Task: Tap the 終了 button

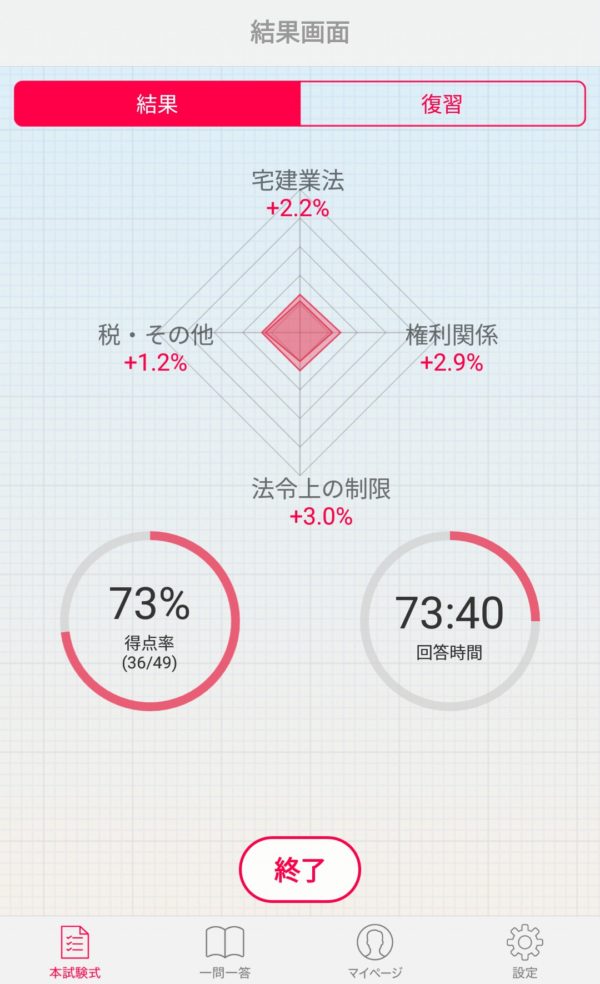Action: tap(300, 869)
